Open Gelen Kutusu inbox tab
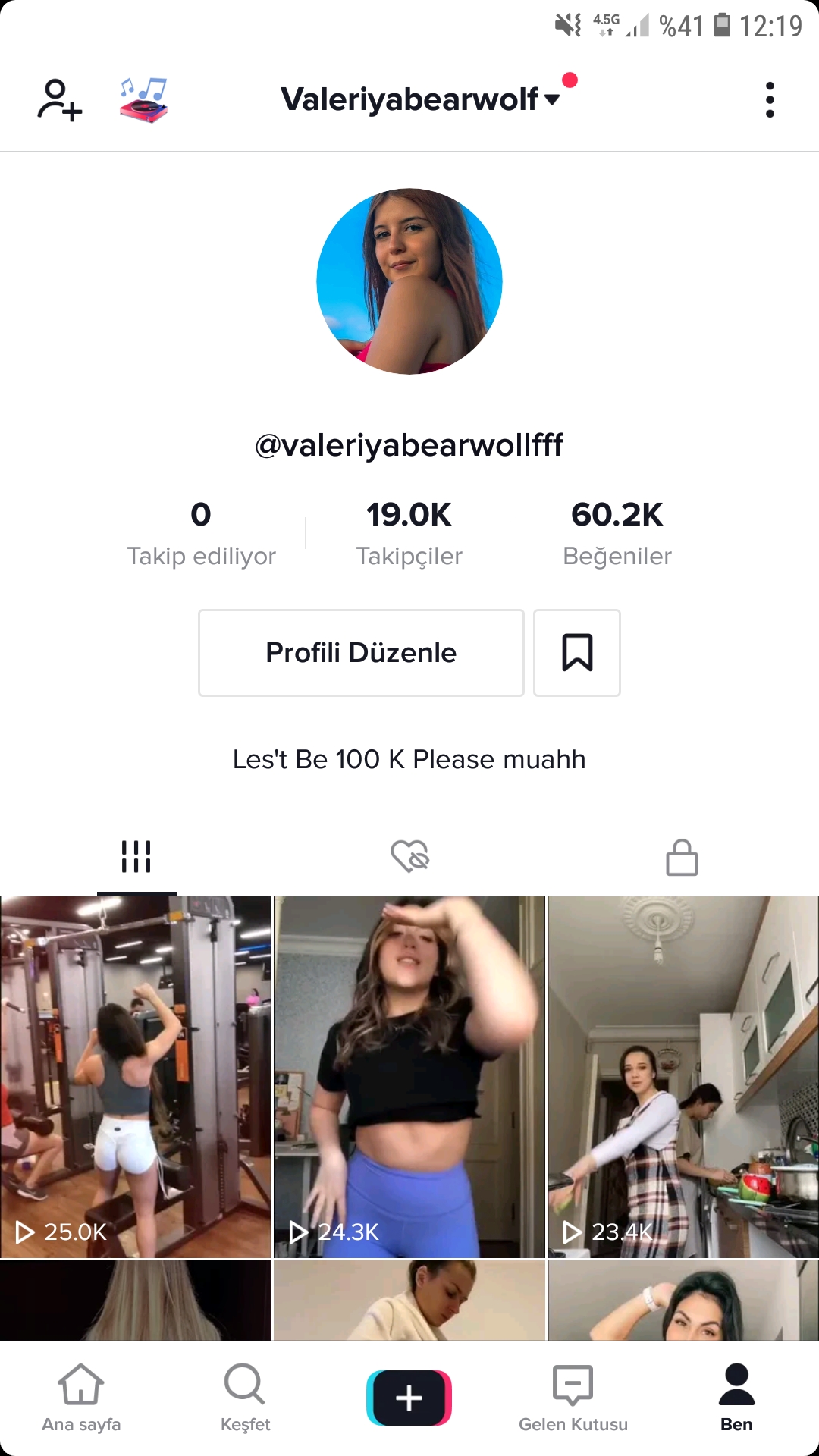Viewport: 819px width, 1456px height. pyautogui.click(x=573, y=1398)
